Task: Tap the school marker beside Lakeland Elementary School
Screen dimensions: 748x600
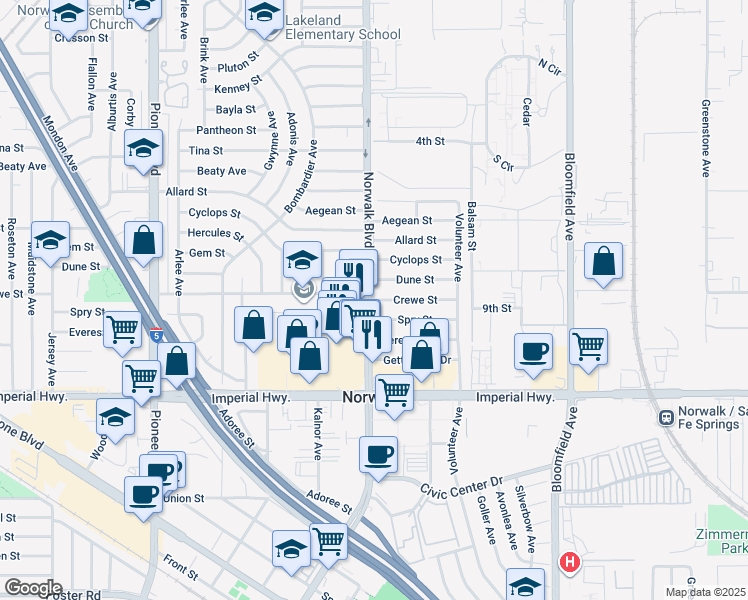Action: (x=264, y=14)
